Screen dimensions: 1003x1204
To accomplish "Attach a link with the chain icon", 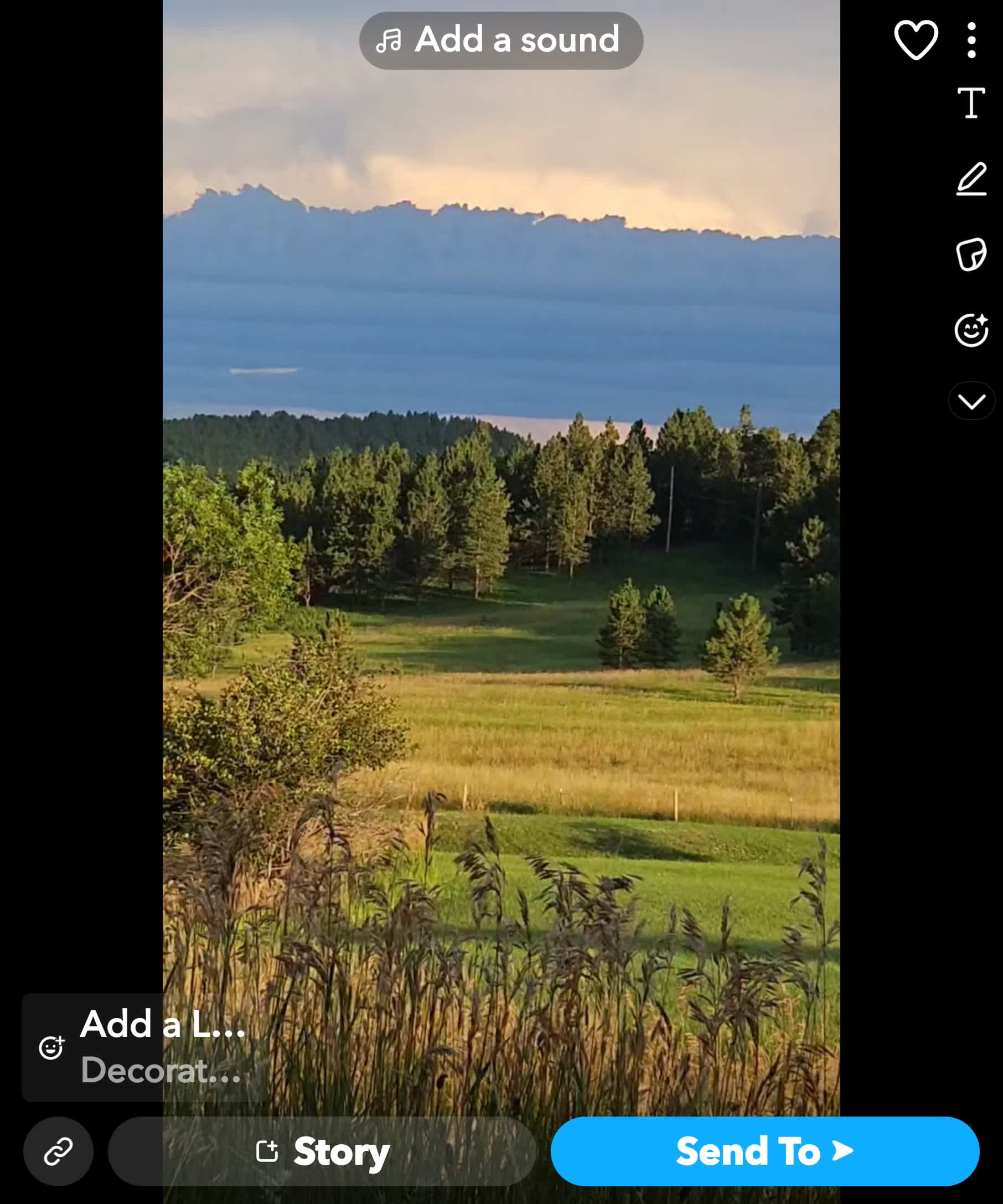I will pos(59,1151).
